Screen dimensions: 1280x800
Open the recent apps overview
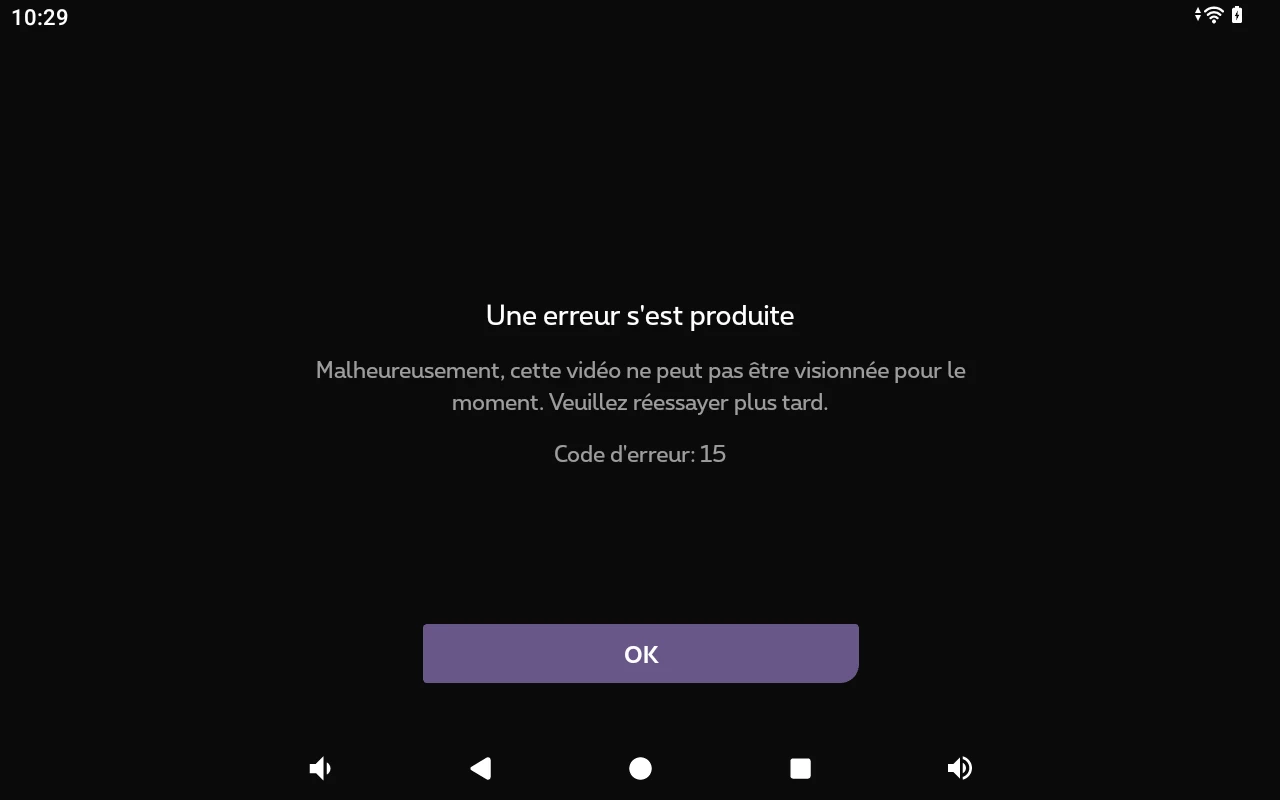point(800,768)
